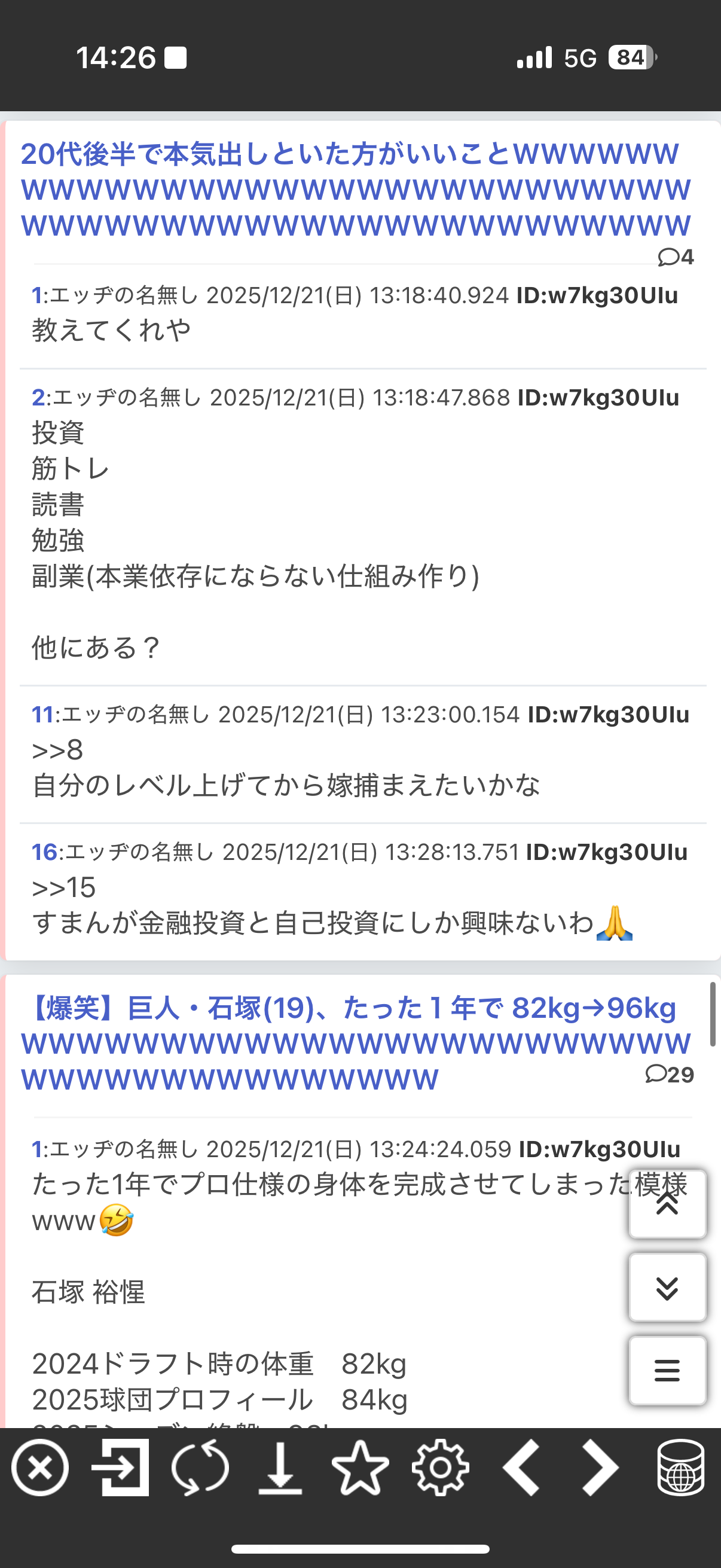Open settings gear
The image size is (721, 1568).
click(x=441, y=1468)
